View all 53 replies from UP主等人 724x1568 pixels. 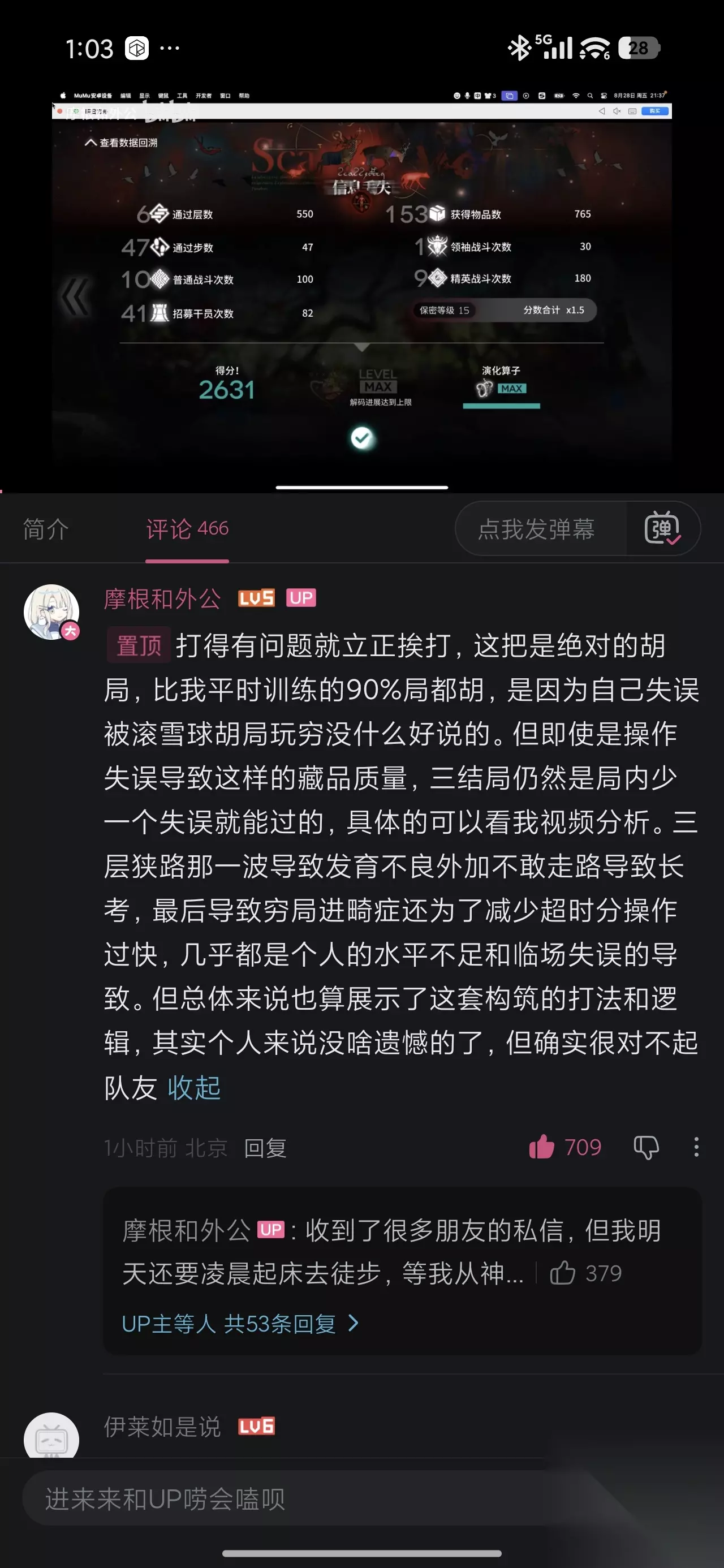point(240,1323)
